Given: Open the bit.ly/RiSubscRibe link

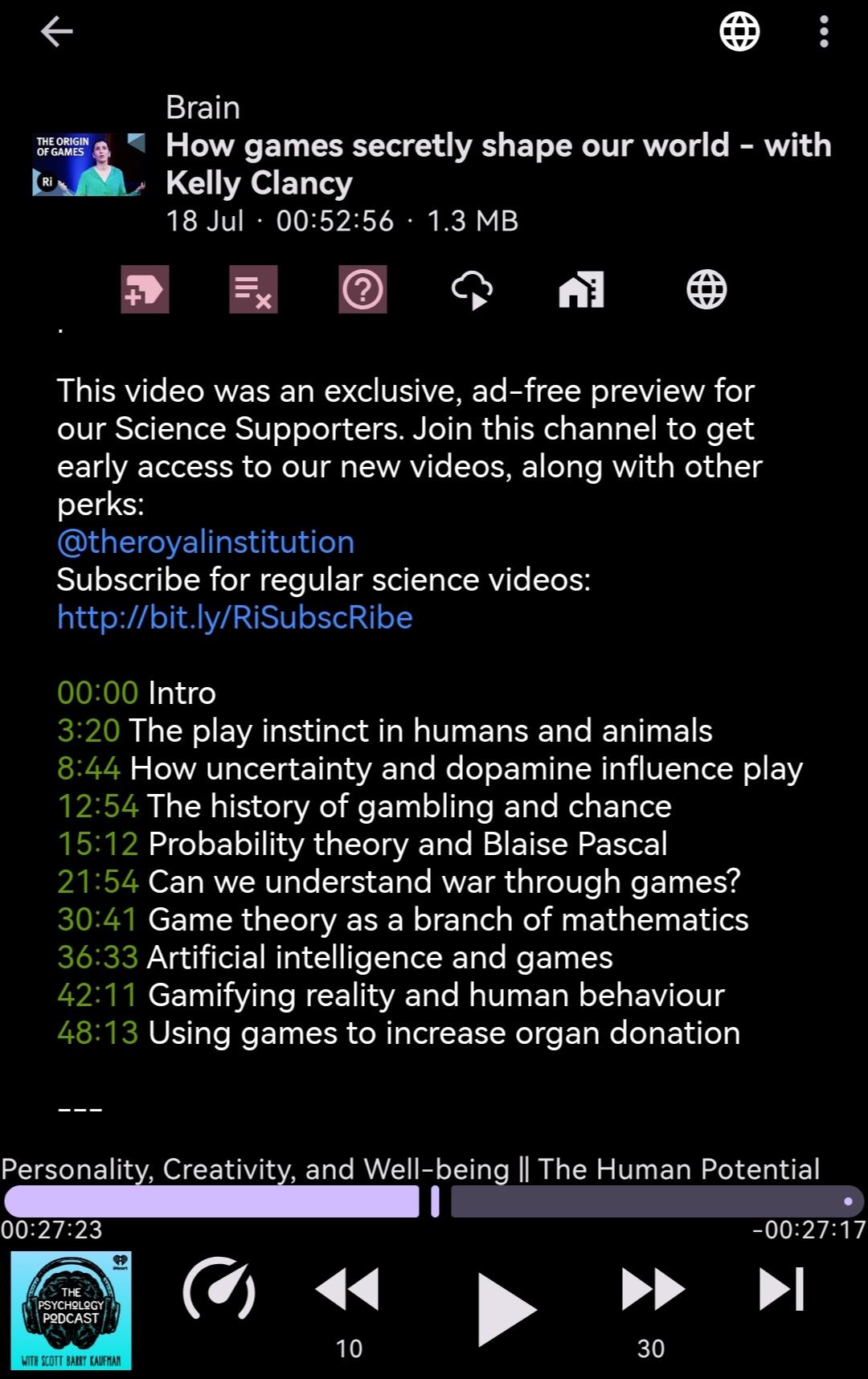Looking at the screenshot, I should 235,618.
